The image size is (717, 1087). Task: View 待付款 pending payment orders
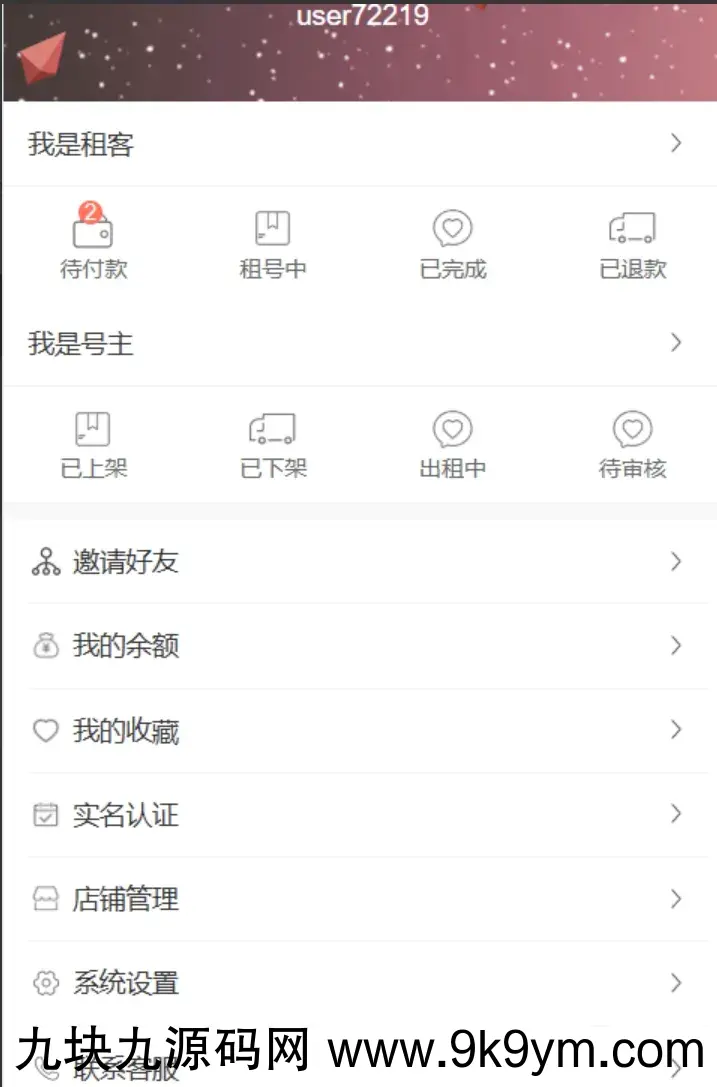93,243
